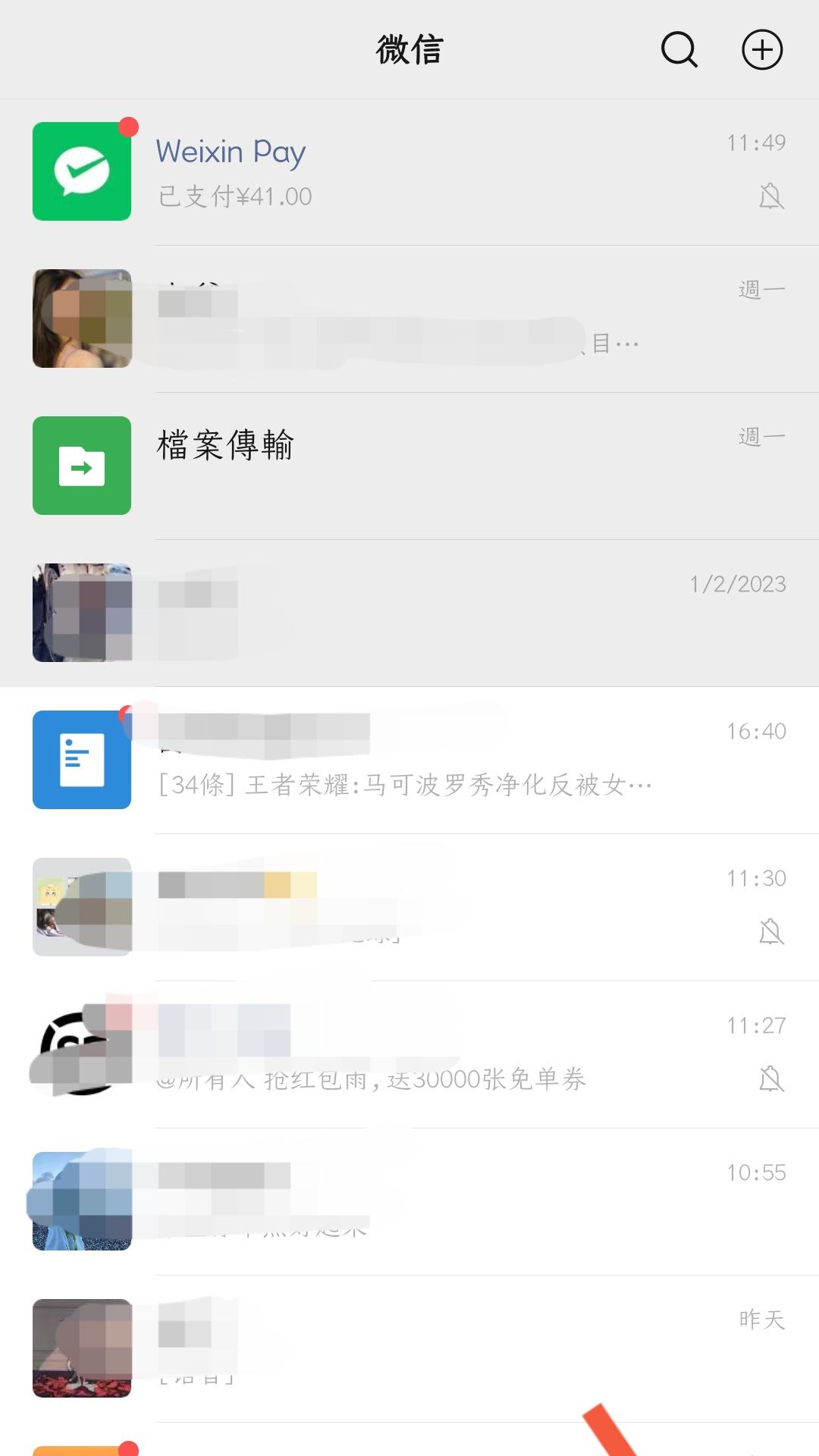Select the File Transfer folder icon

coord(81,466)
